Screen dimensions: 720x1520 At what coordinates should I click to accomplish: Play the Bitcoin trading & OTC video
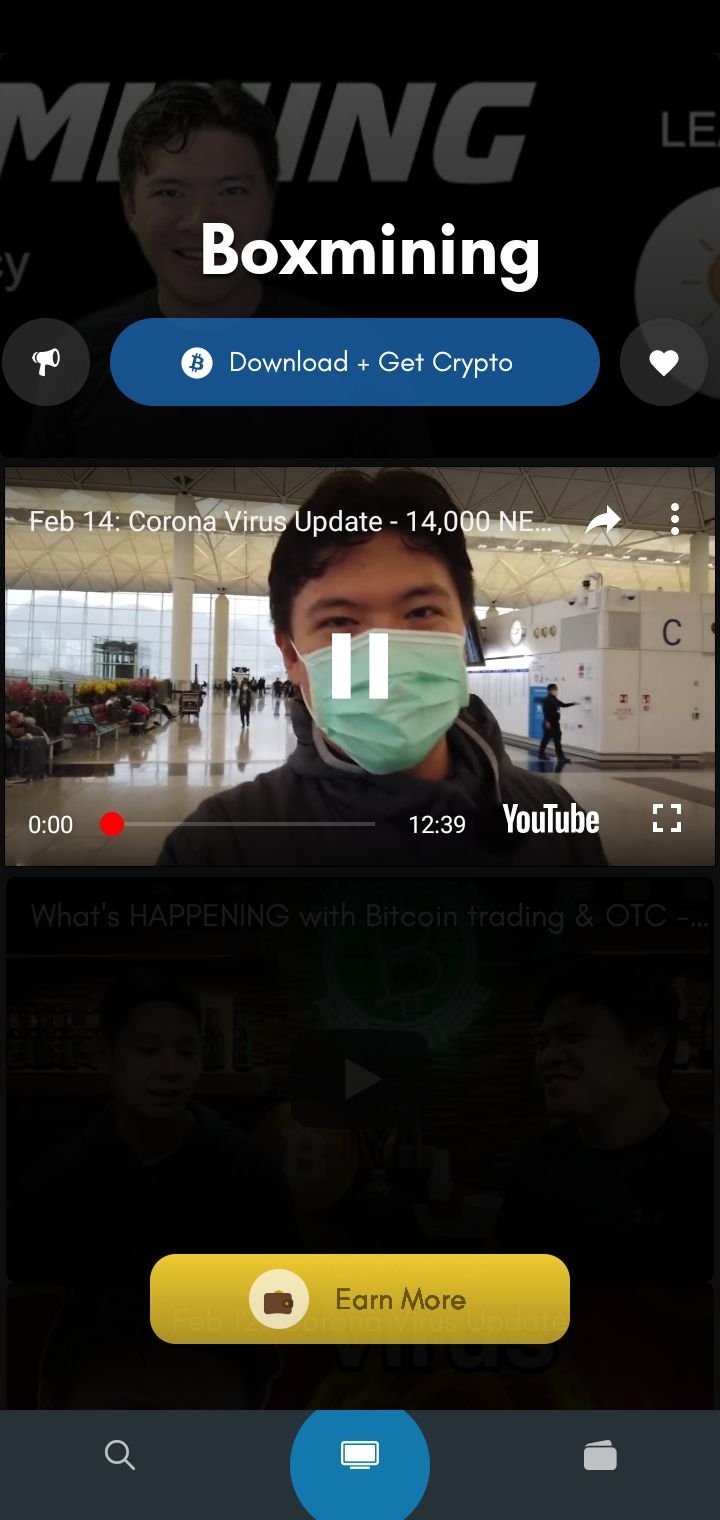[x=360, y=1079]
